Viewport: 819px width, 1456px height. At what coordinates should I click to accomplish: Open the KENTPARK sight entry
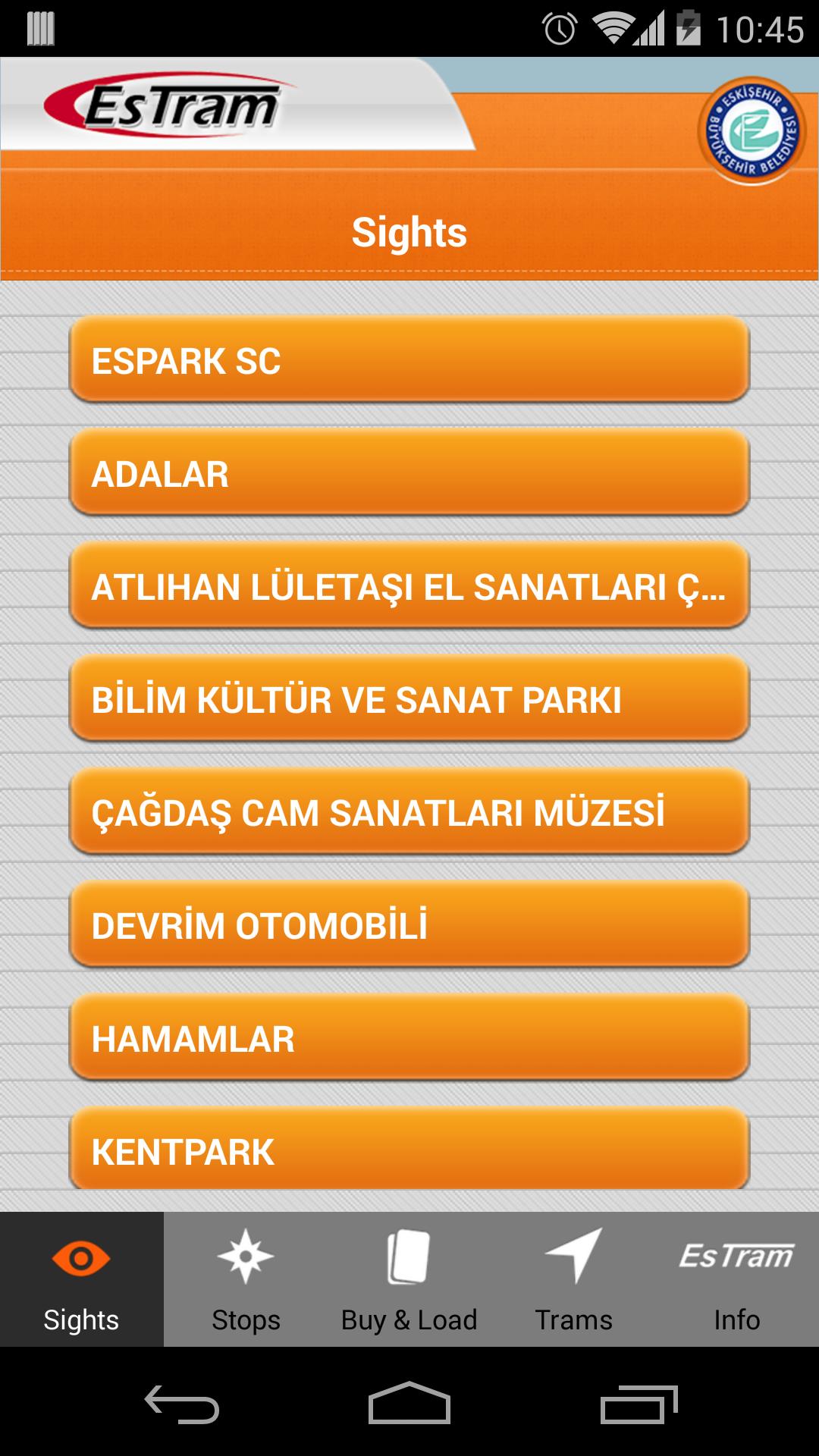tap(409, 1150)
